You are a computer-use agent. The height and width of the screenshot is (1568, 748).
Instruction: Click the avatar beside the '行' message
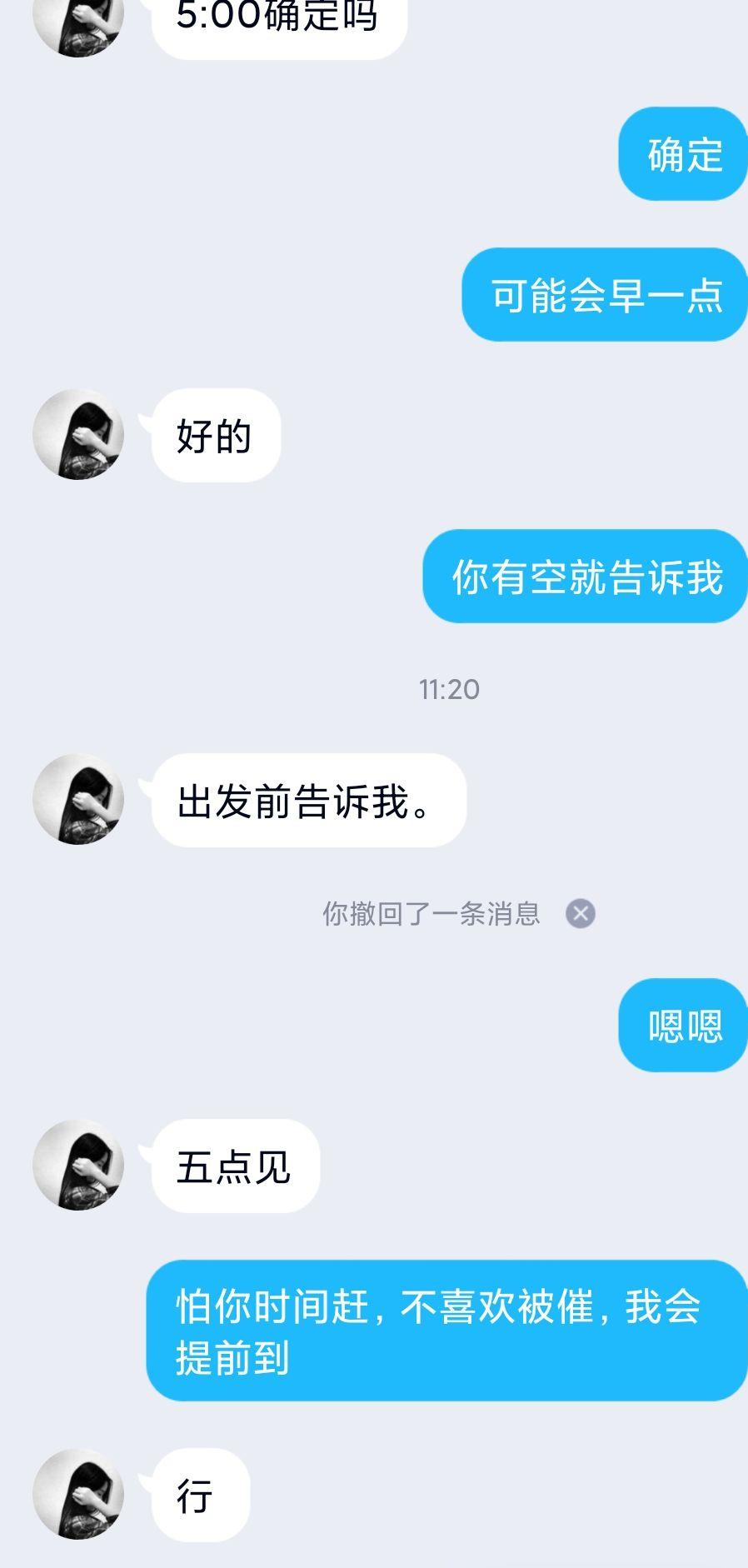click(79, 1496)
